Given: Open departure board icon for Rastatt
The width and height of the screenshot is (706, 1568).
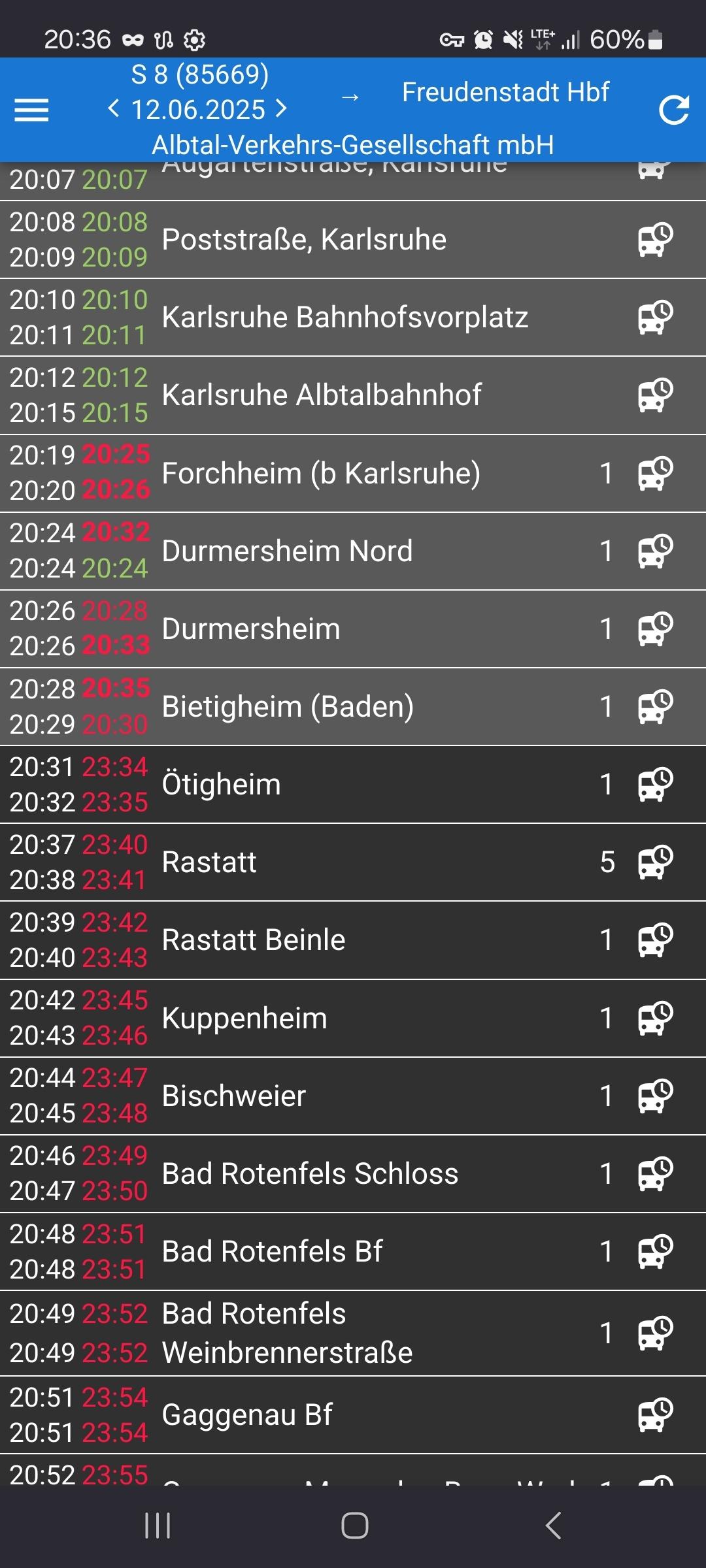Looking at the screenshot, I should click(655, 862).
